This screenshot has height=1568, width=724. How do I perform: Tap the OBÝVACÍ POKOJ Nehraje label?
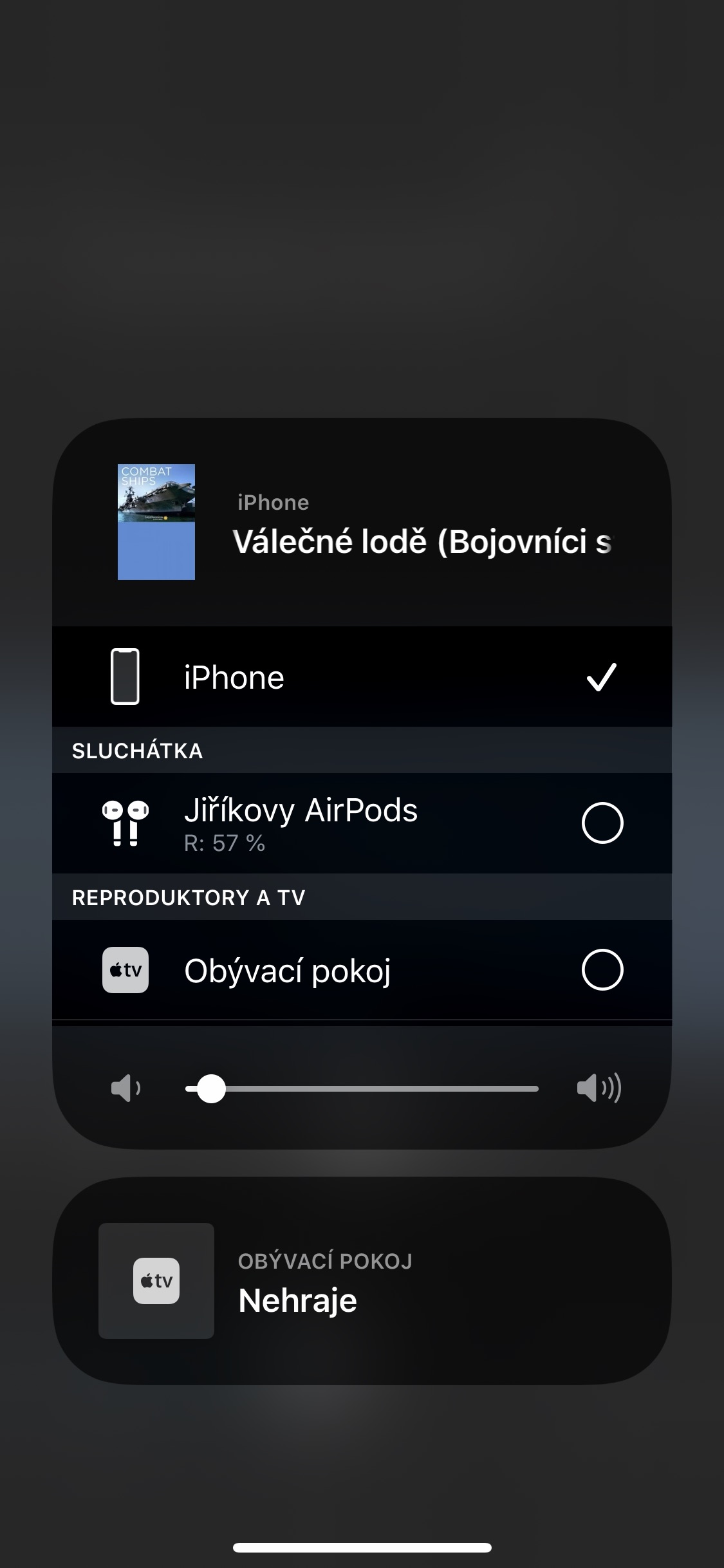[298, 1299]
